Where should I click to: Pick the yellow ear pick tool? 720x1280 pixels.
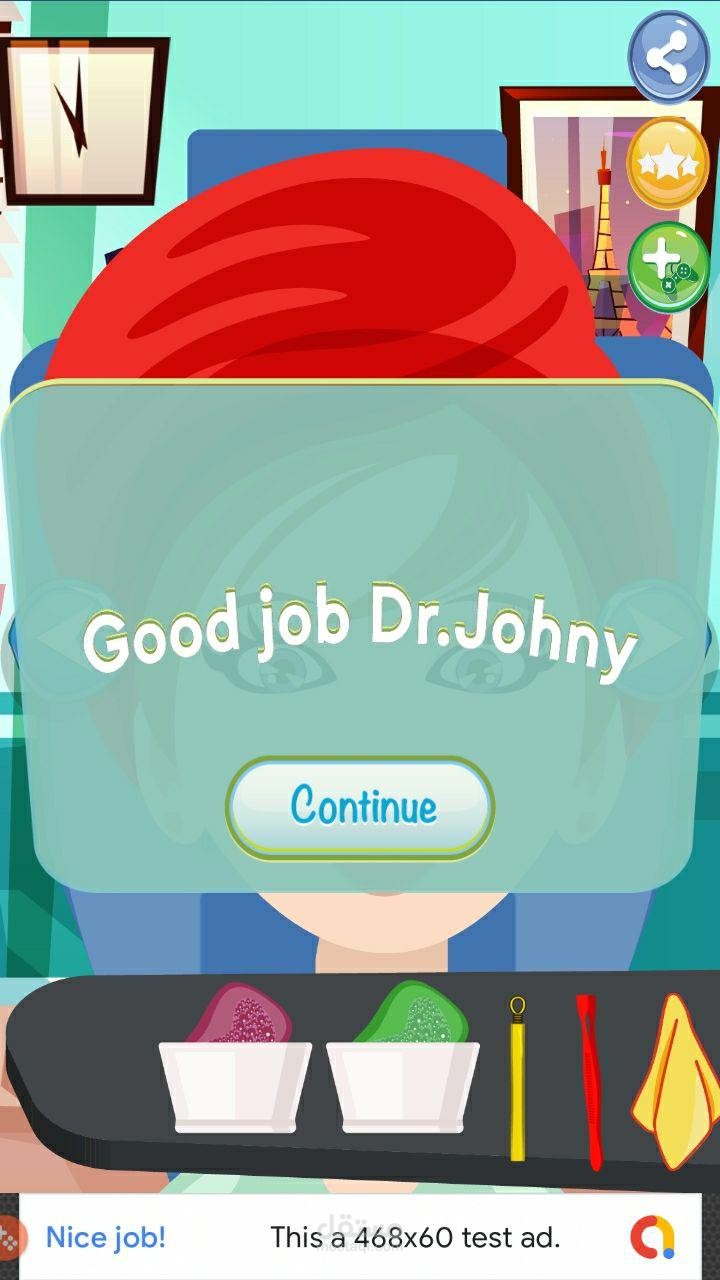pyautogui.click(x=517, y=1080)
